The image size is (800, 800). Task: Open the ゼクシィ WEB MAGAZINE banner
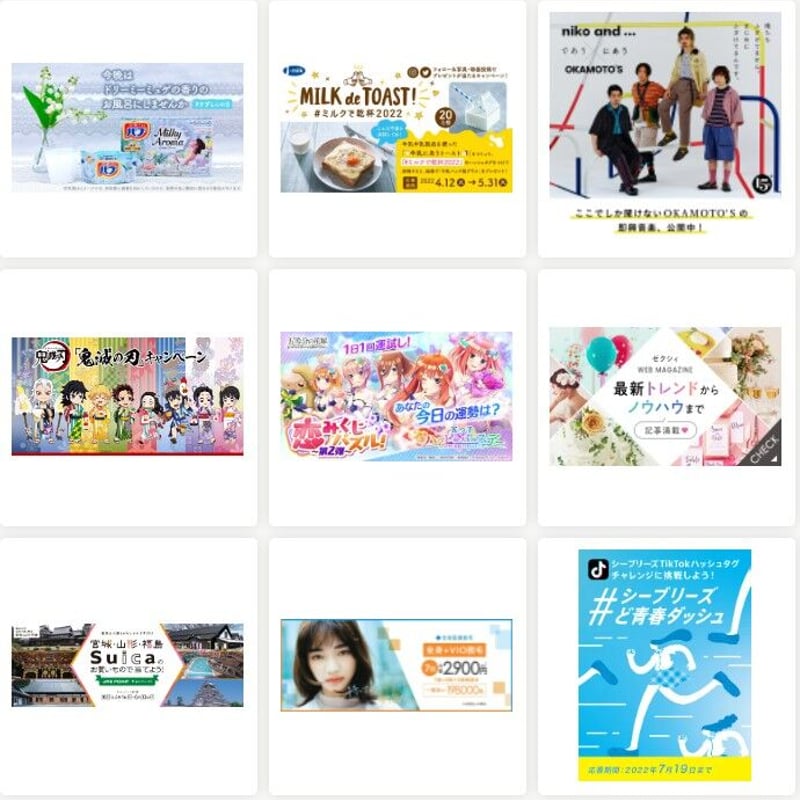665,396
